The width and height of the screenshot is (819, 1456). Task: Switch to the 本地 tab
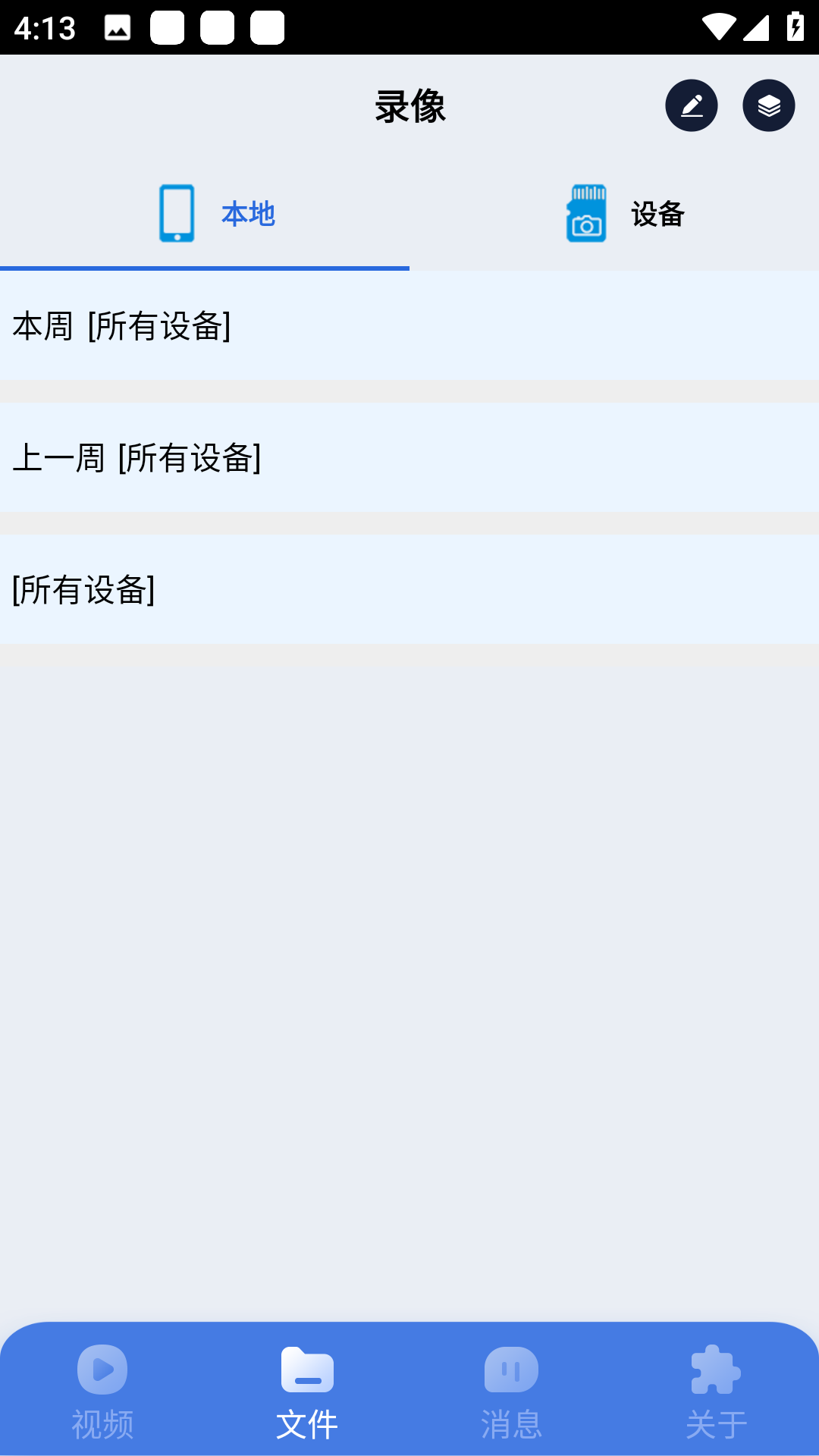click(x=205, y=214)
